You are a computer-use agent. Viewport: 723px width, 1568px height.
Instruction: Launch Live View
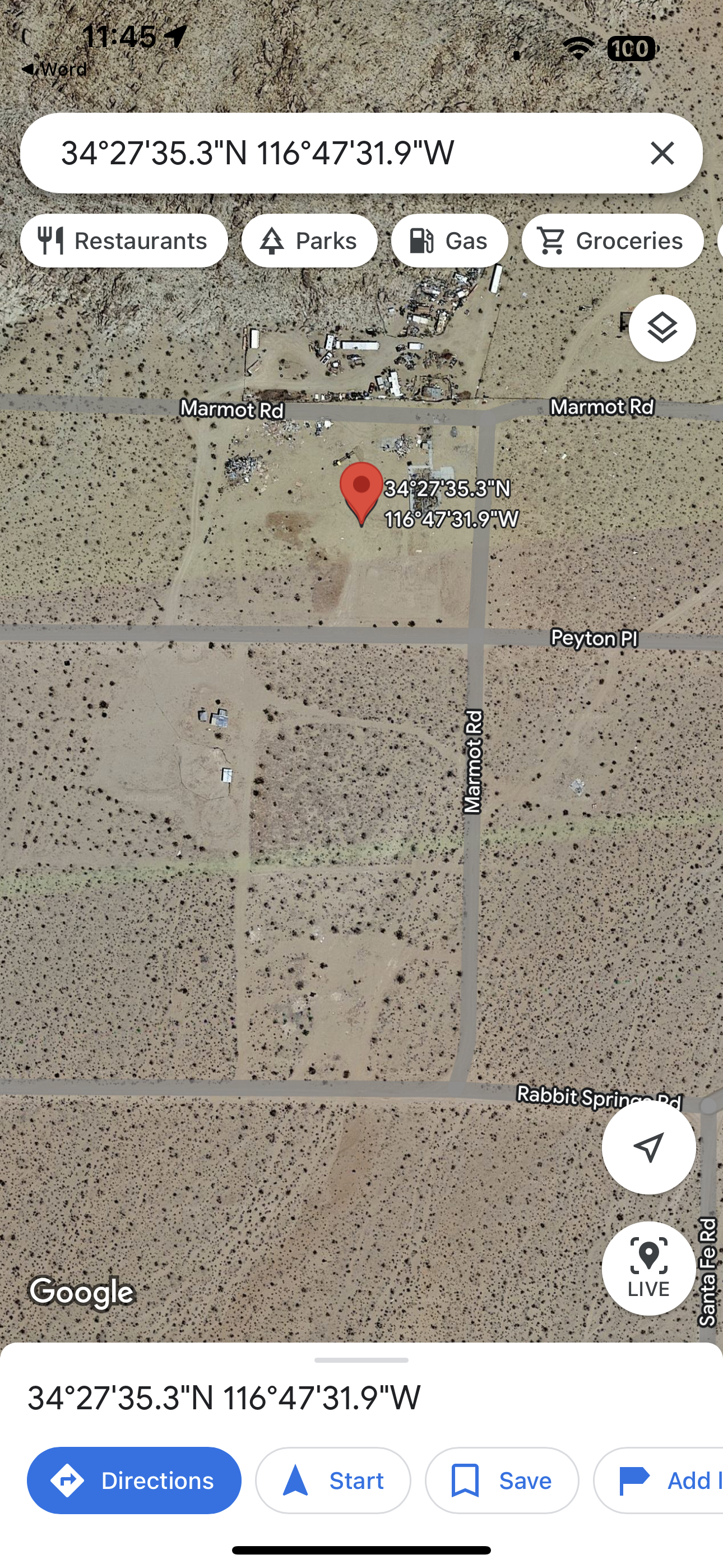(648, 1268)
